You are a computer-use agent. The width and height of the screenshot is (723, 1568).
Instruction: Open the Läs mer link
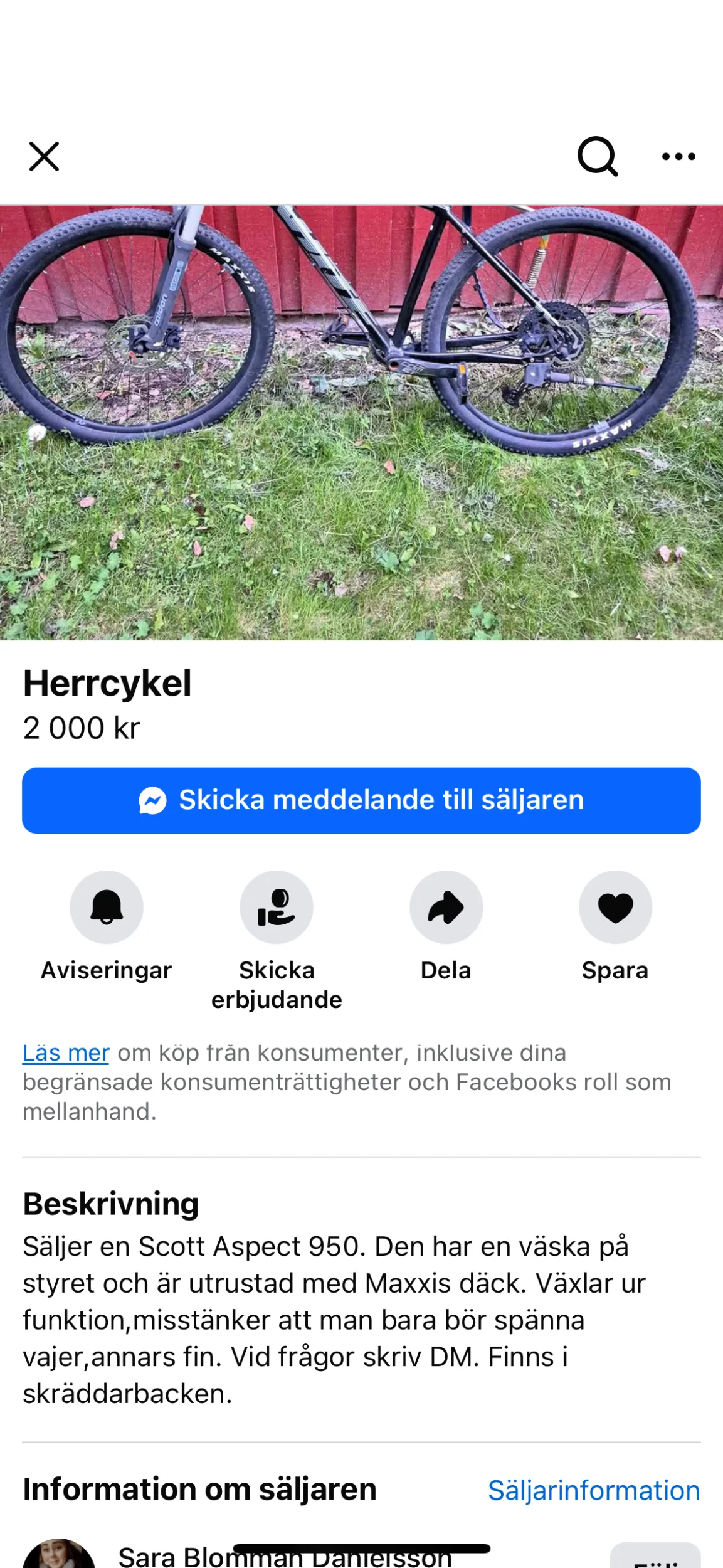pyautogui.click(x=66, y=1053)
